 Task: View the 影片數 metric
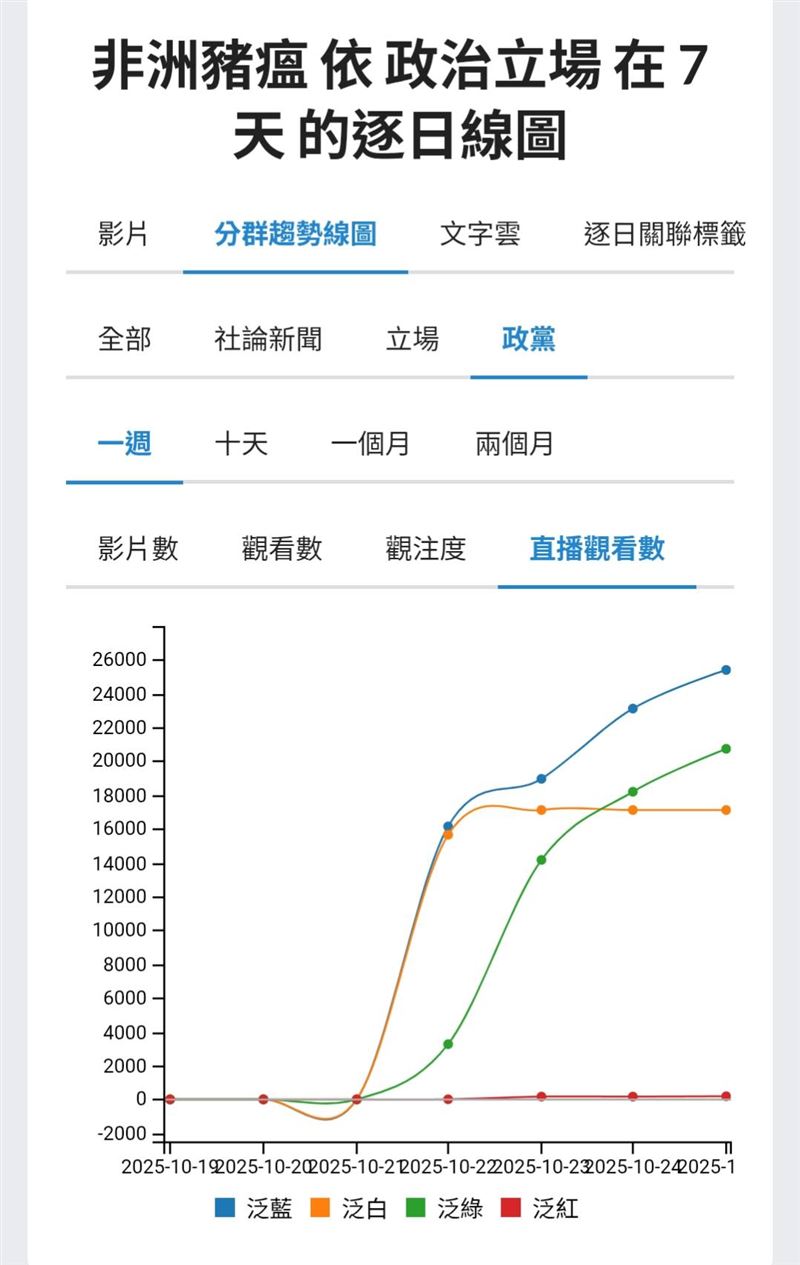coord(138,549)
